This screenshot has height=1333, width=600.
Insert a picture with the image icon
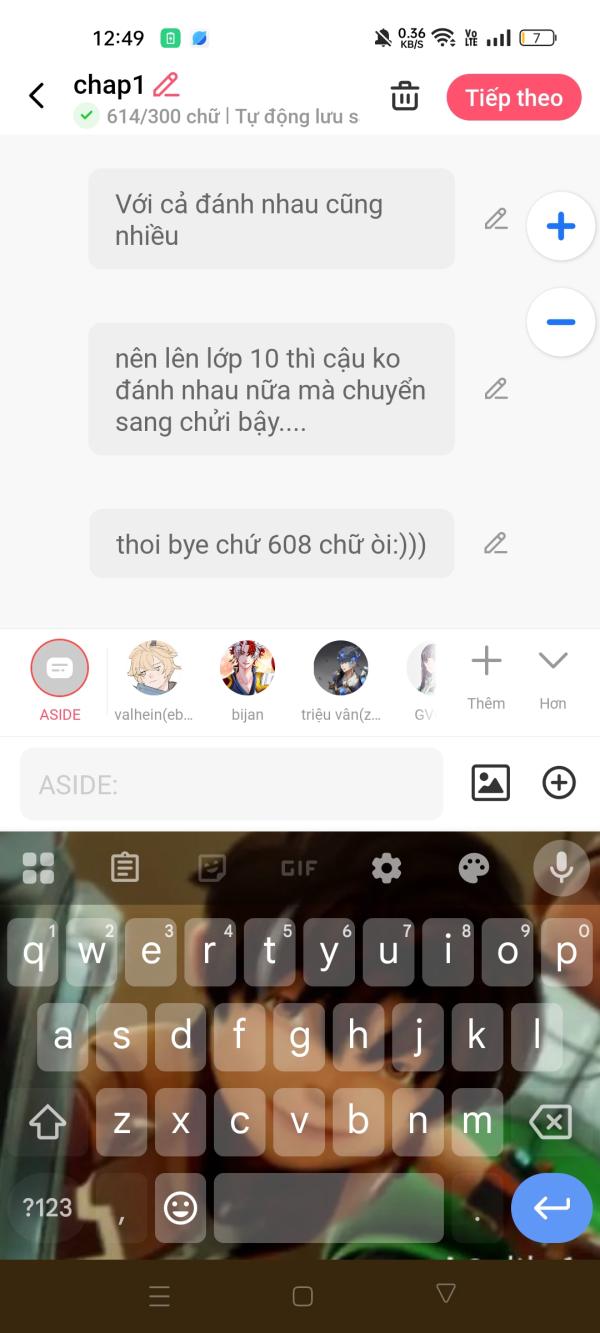tap(491, 782)
